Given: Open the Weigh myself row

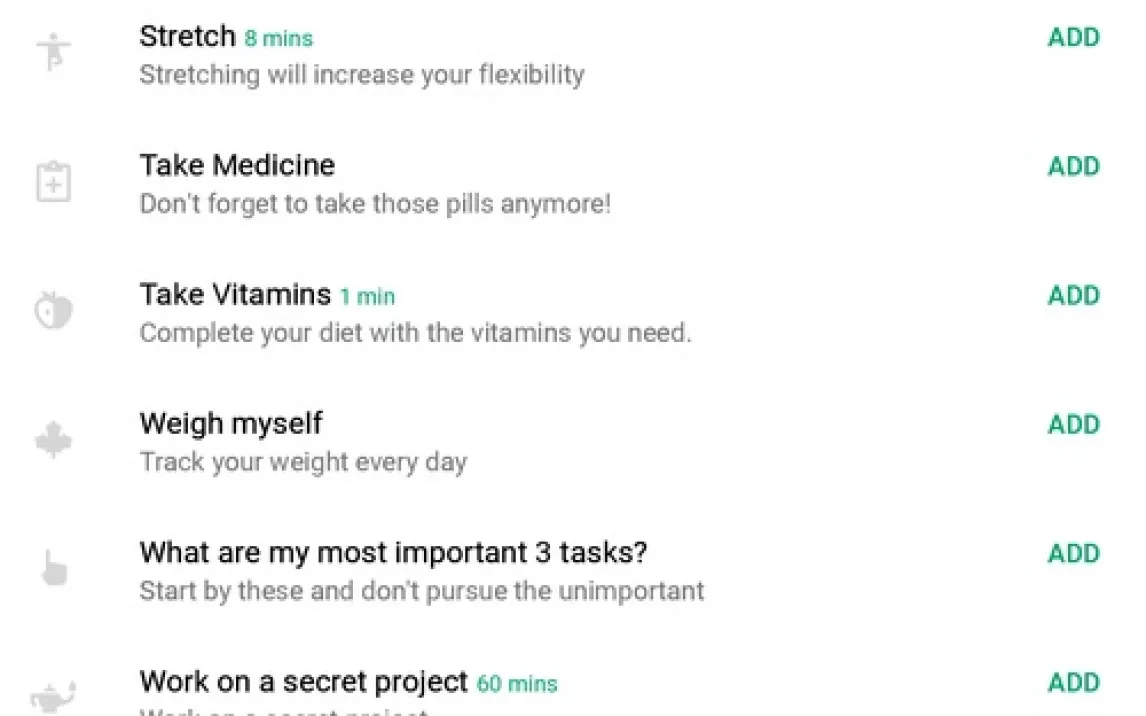Looking at the screenshot, I should coord(303,442).
